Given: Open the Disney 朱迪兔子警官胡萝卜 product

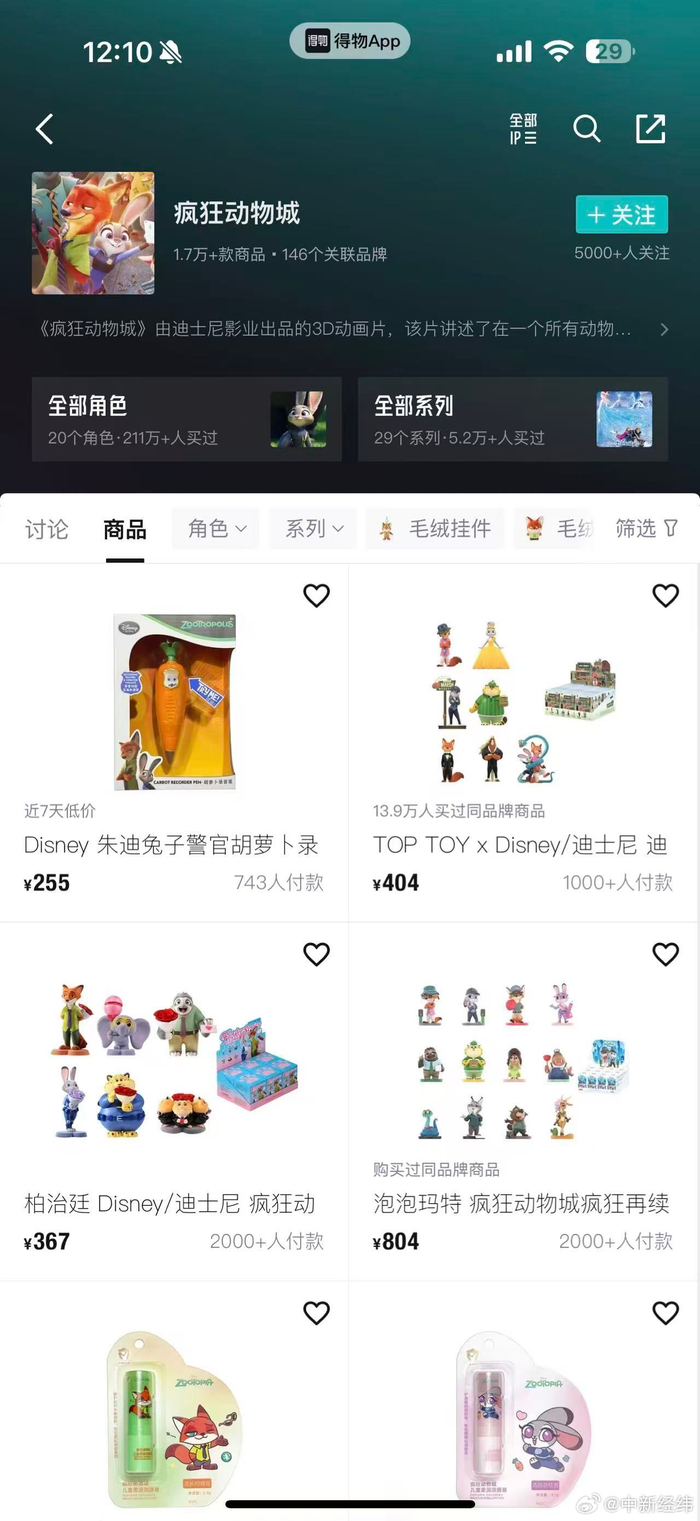Looking at the screenshot, I should click(x=174, y=740).
